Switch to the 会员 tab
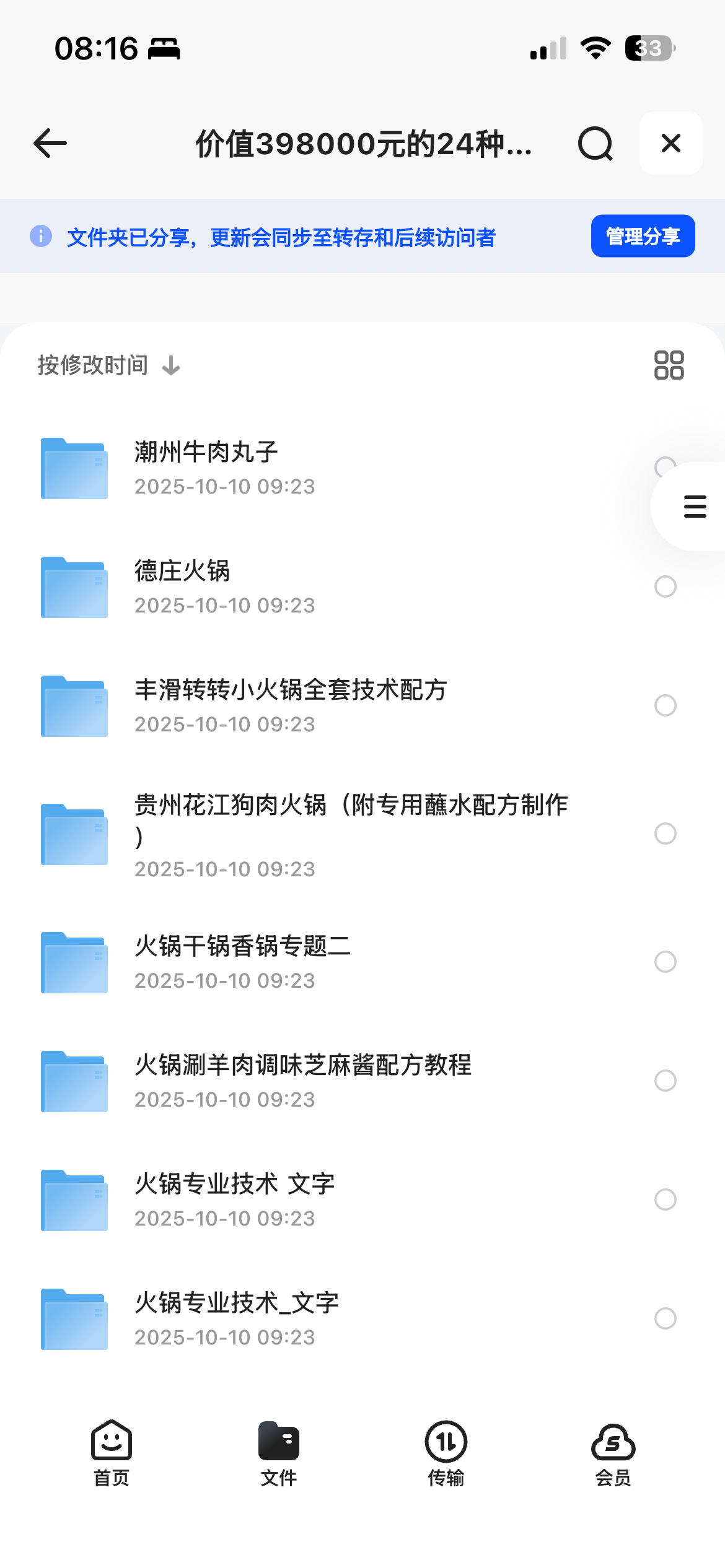This screenshot has height=1568, width=725. (x=613, y=1453)
